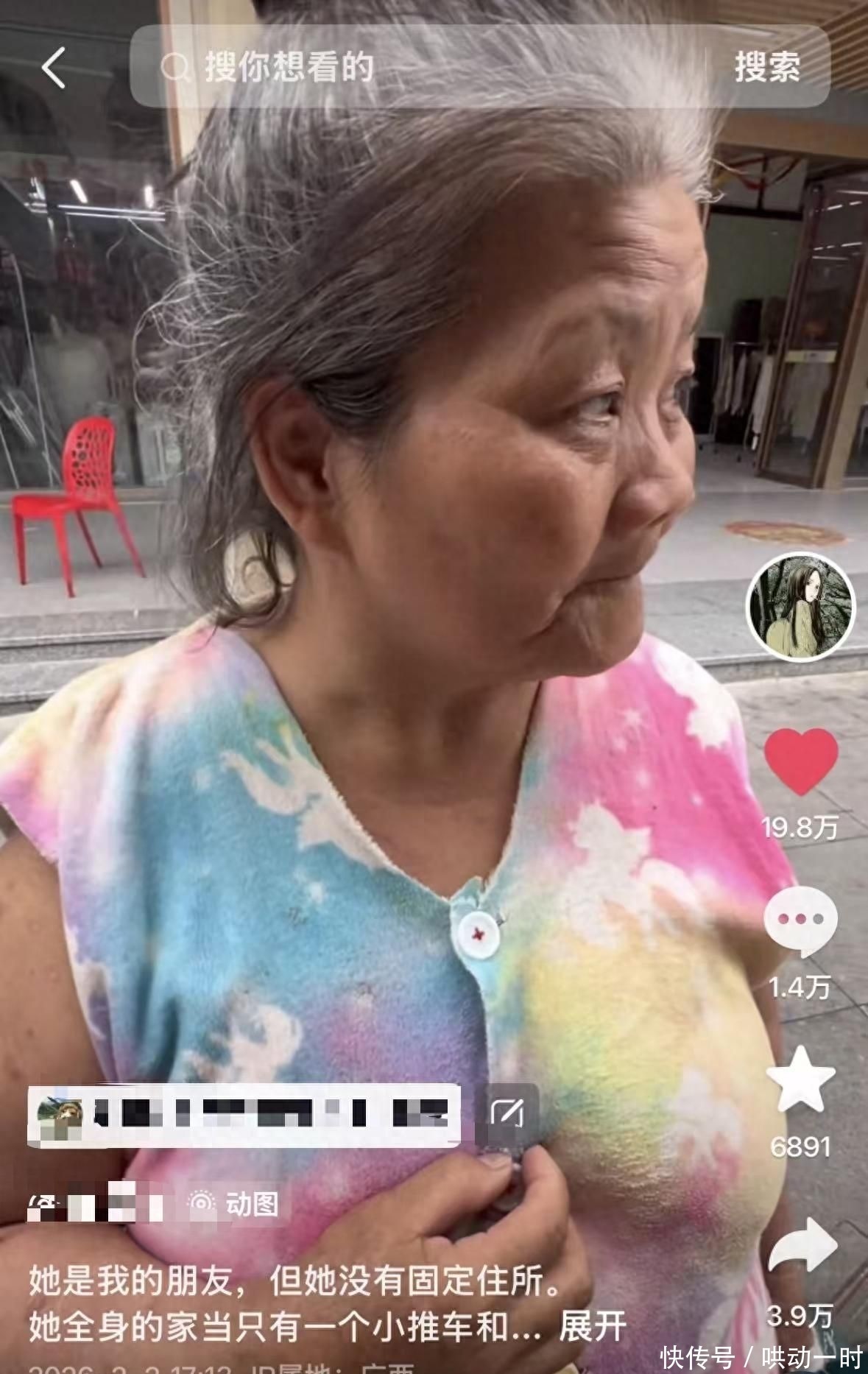
Task: Share this video via the arrow icon
Action: coord(801,1246)
